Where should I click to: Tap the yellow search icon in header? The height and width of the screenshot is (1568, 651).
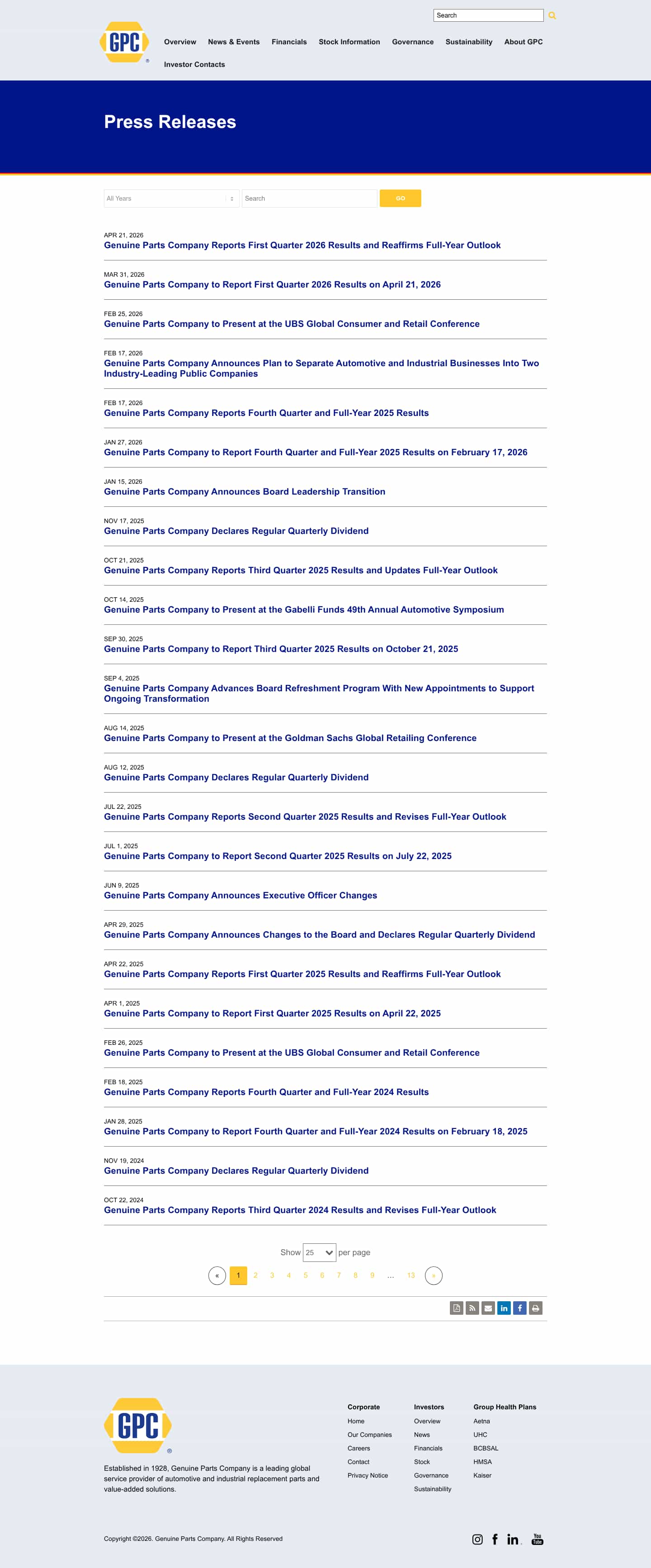pos(552,16)
